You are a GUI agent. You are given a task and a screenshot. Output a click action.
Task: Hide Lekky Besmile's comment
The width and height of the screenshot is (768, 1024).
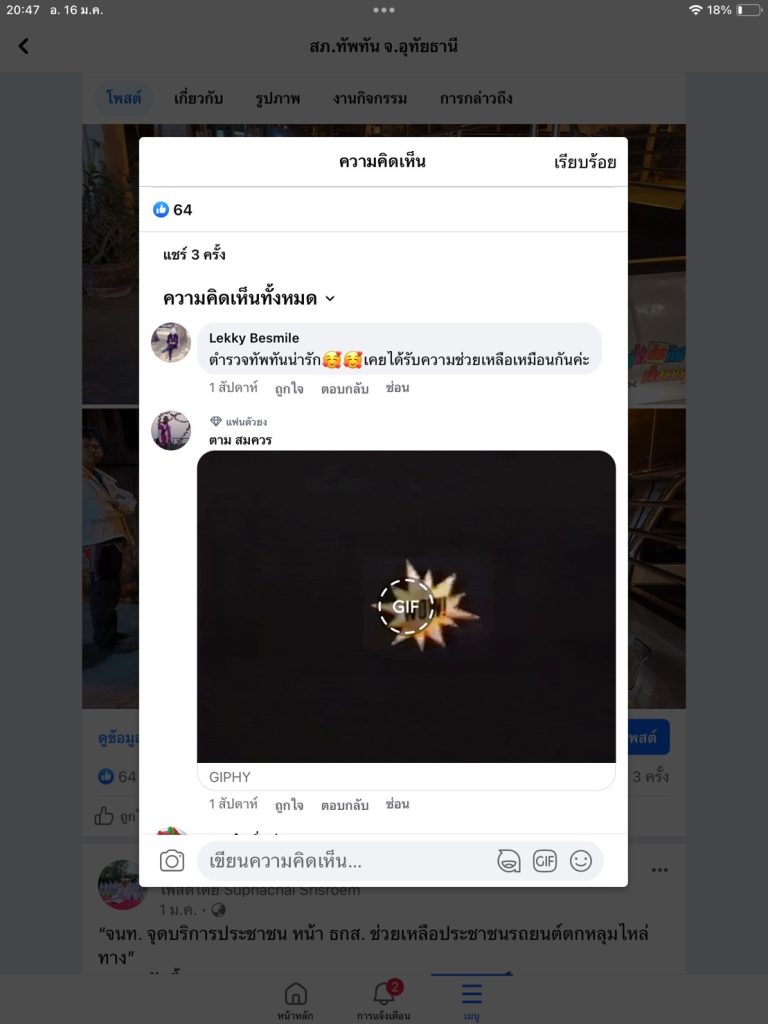pyautogui.click(x=397, y=388)
